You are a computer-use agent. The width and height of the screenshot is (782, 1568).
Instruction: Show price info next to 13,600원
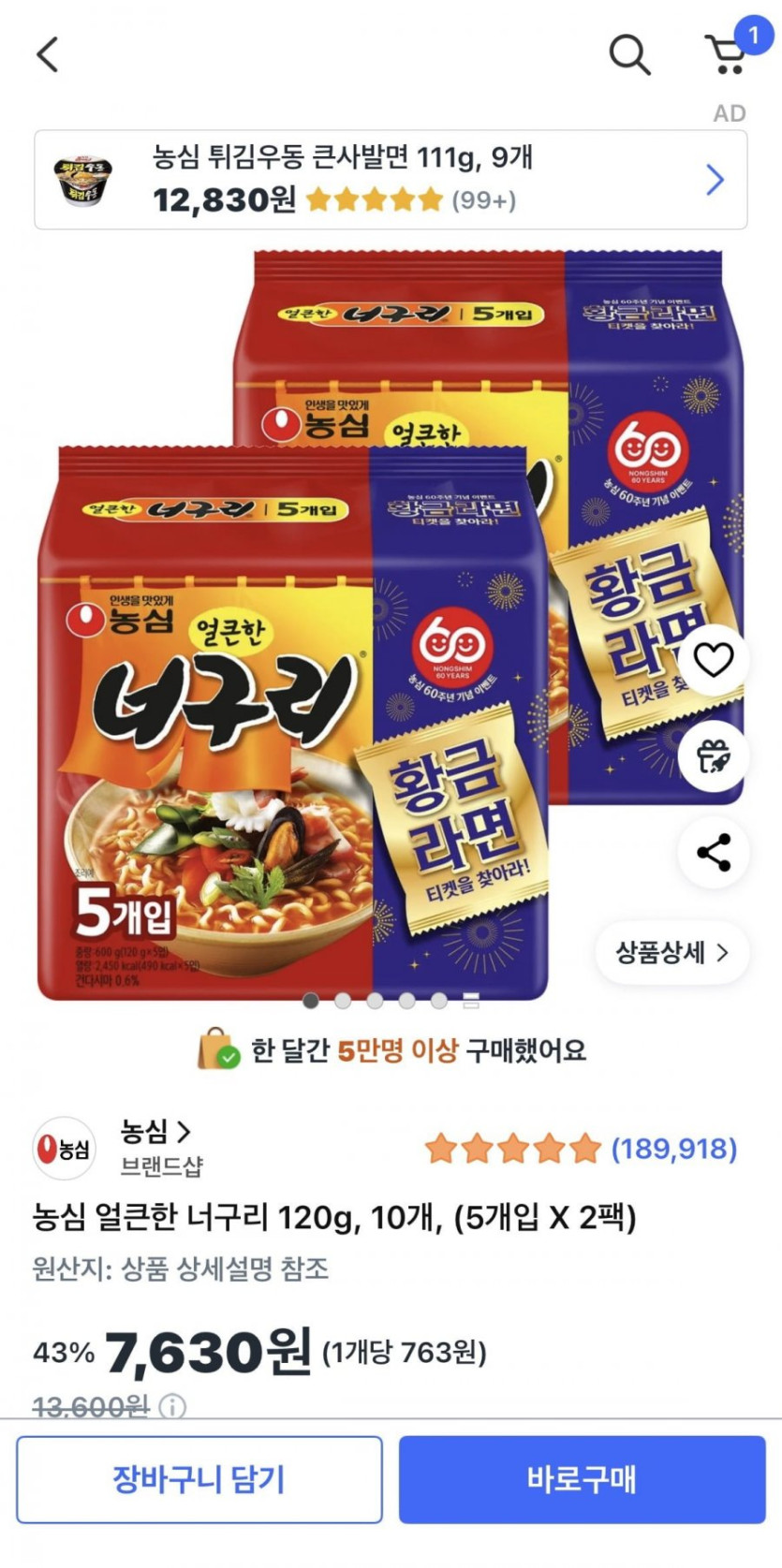click(x=172, y=1406)
